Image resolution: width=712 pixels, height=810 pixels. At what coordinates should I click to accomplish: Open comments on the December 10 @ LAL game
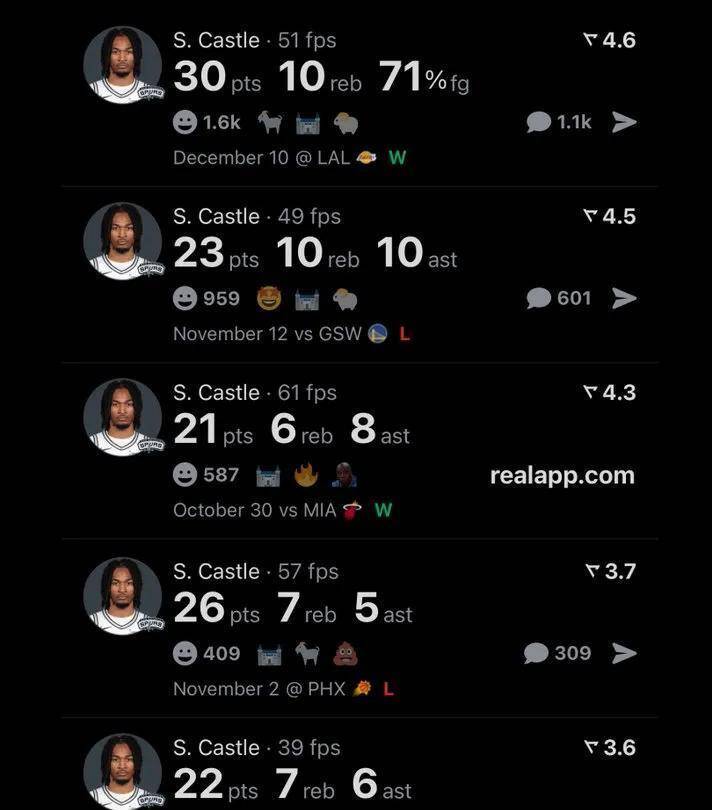click(x=558, y=122)
